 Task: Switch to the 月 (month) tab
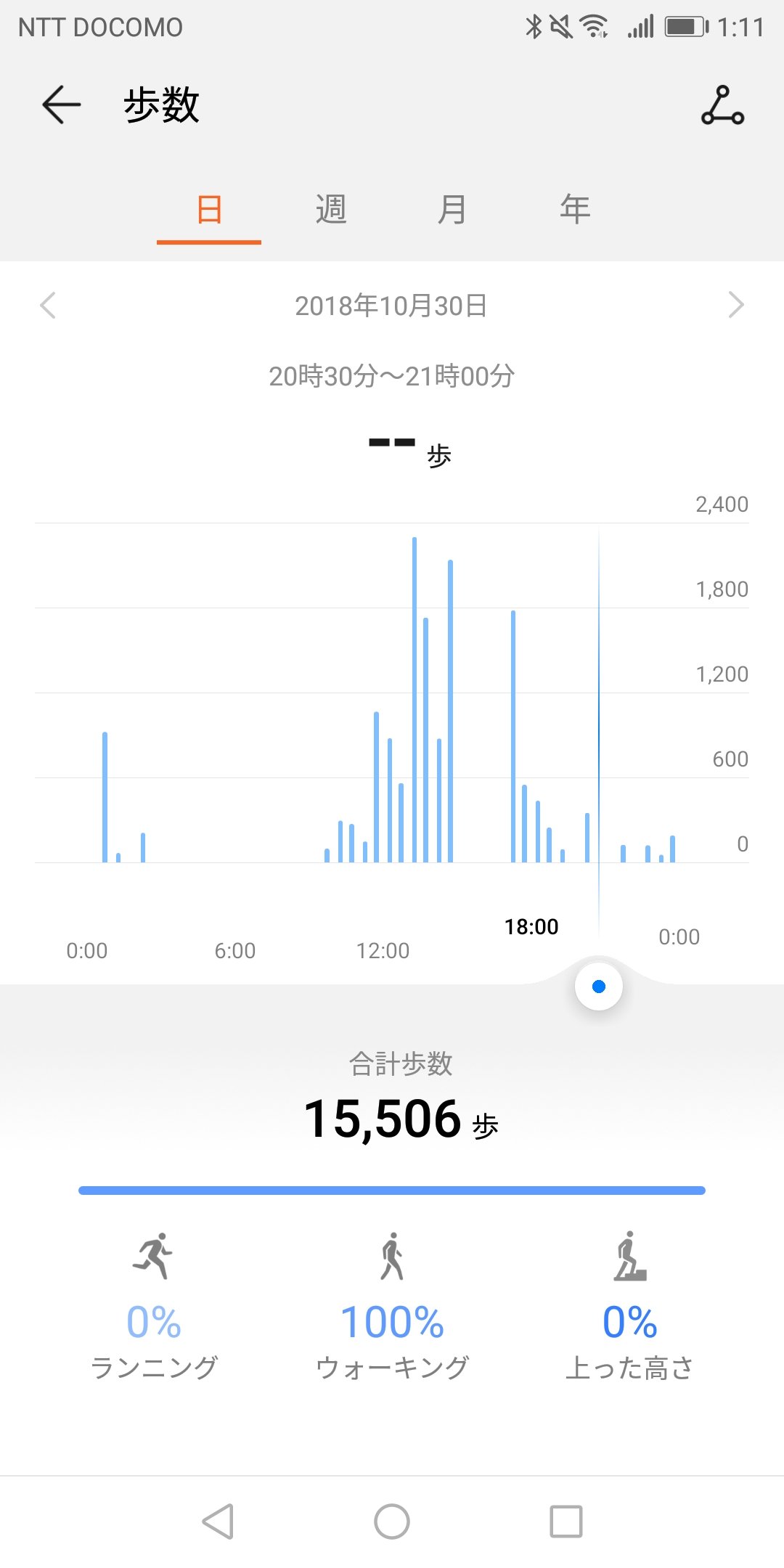tap(452, 210)
